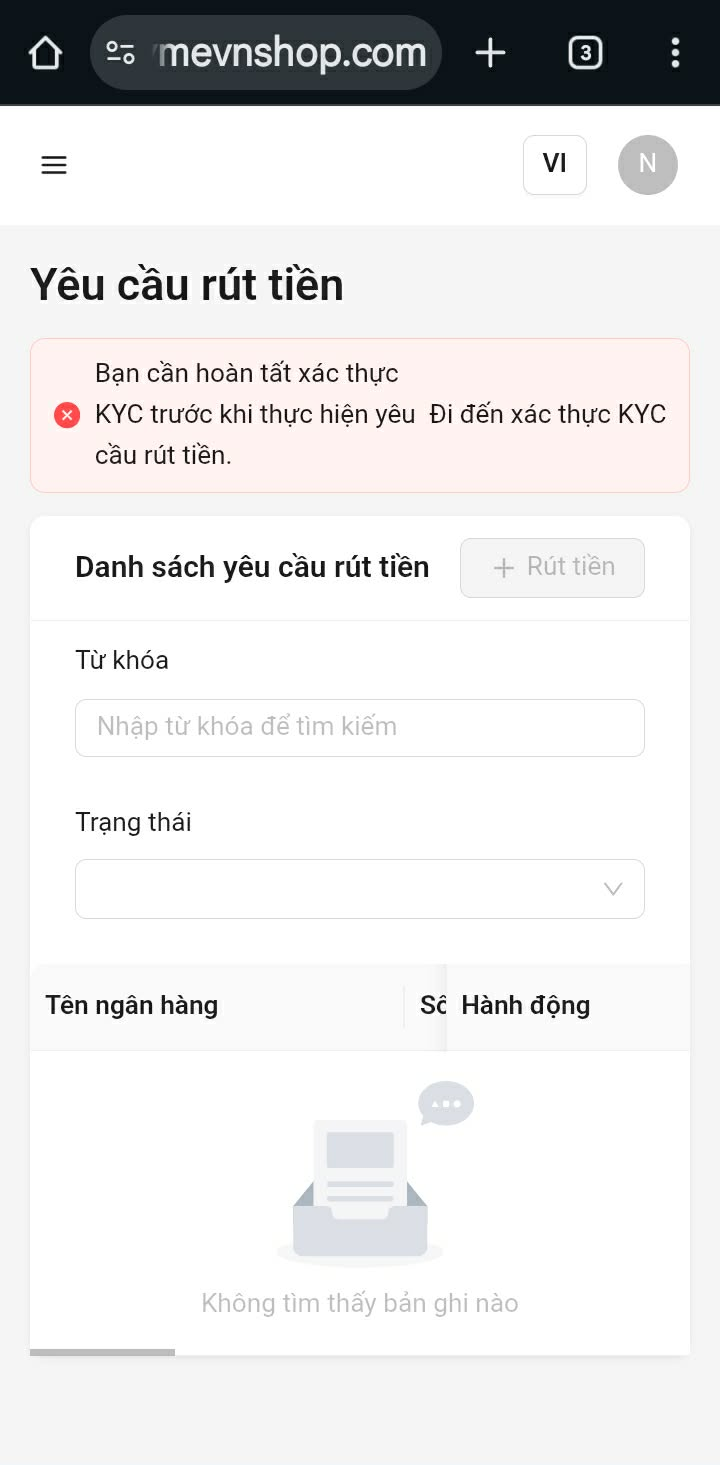Expand the Trạng thái status dropdown
The width and height of the screenshot is (720, 1465).
coord(360,889)
